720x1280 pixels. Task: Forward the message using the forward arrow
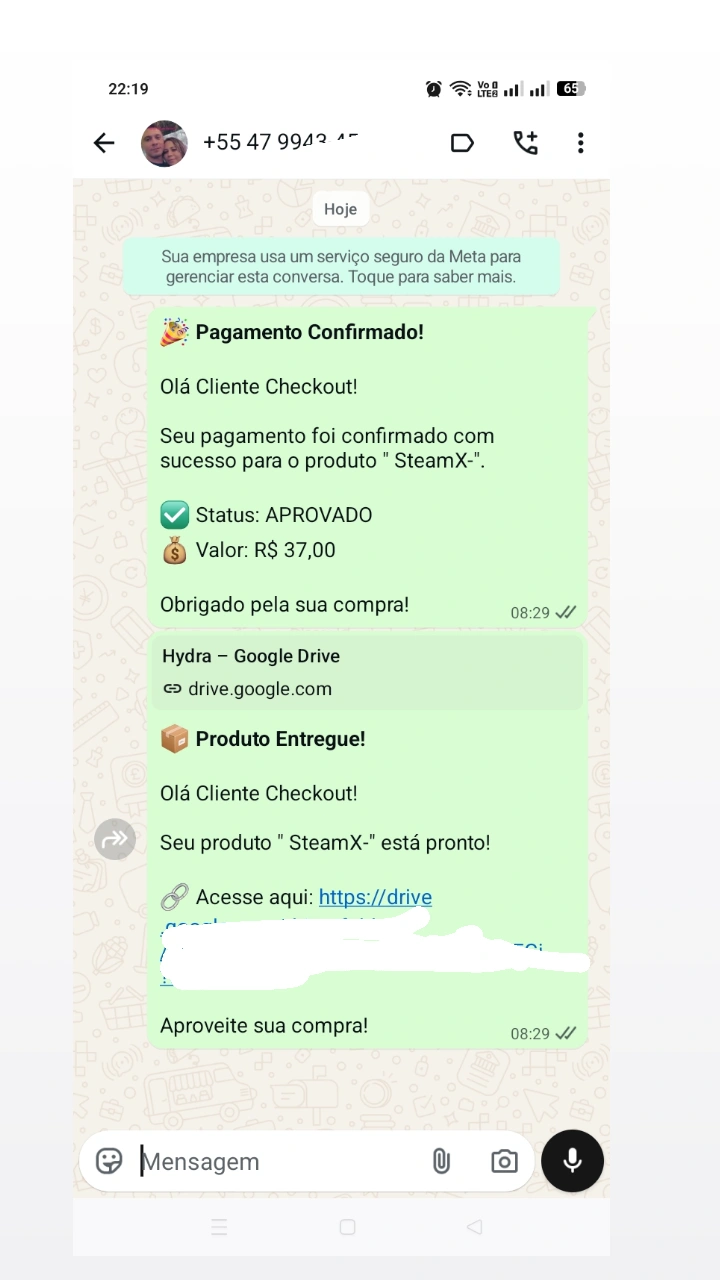click(115, 839)
